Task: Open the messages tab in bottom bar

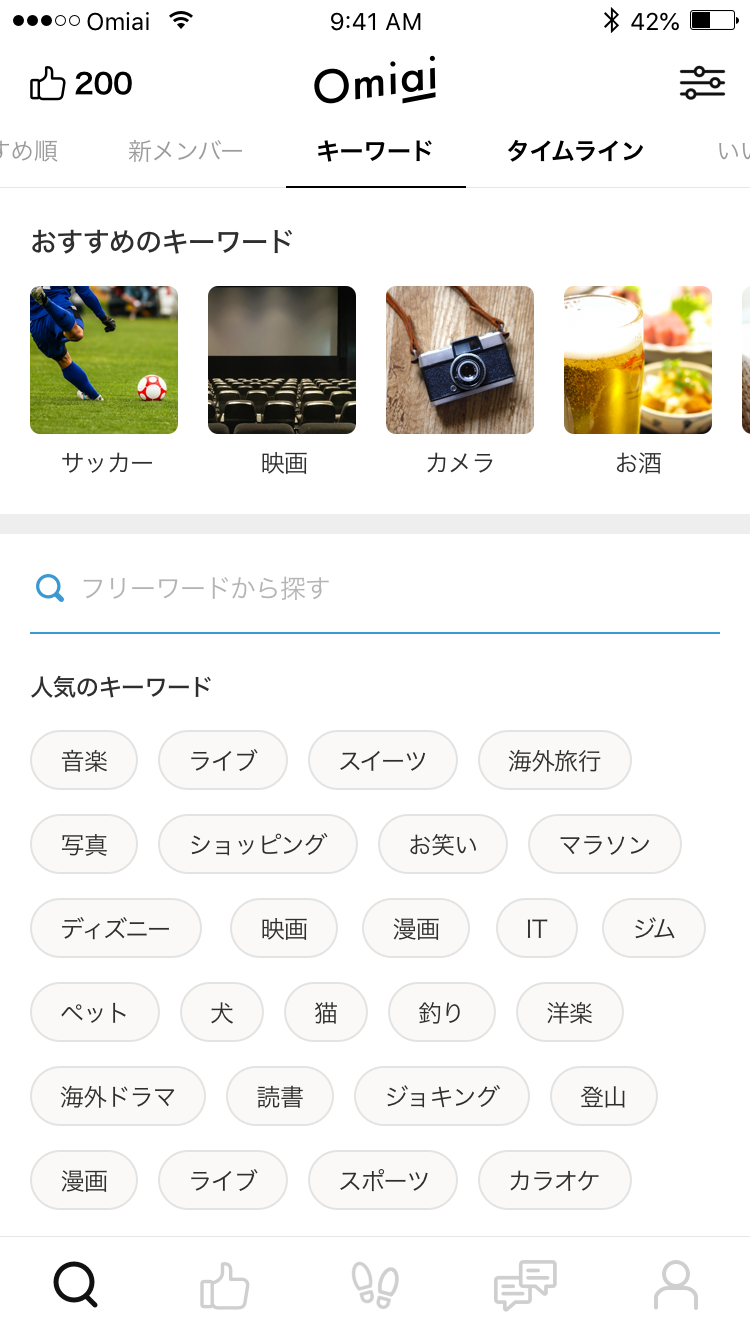Action: tap(526, 1285)
